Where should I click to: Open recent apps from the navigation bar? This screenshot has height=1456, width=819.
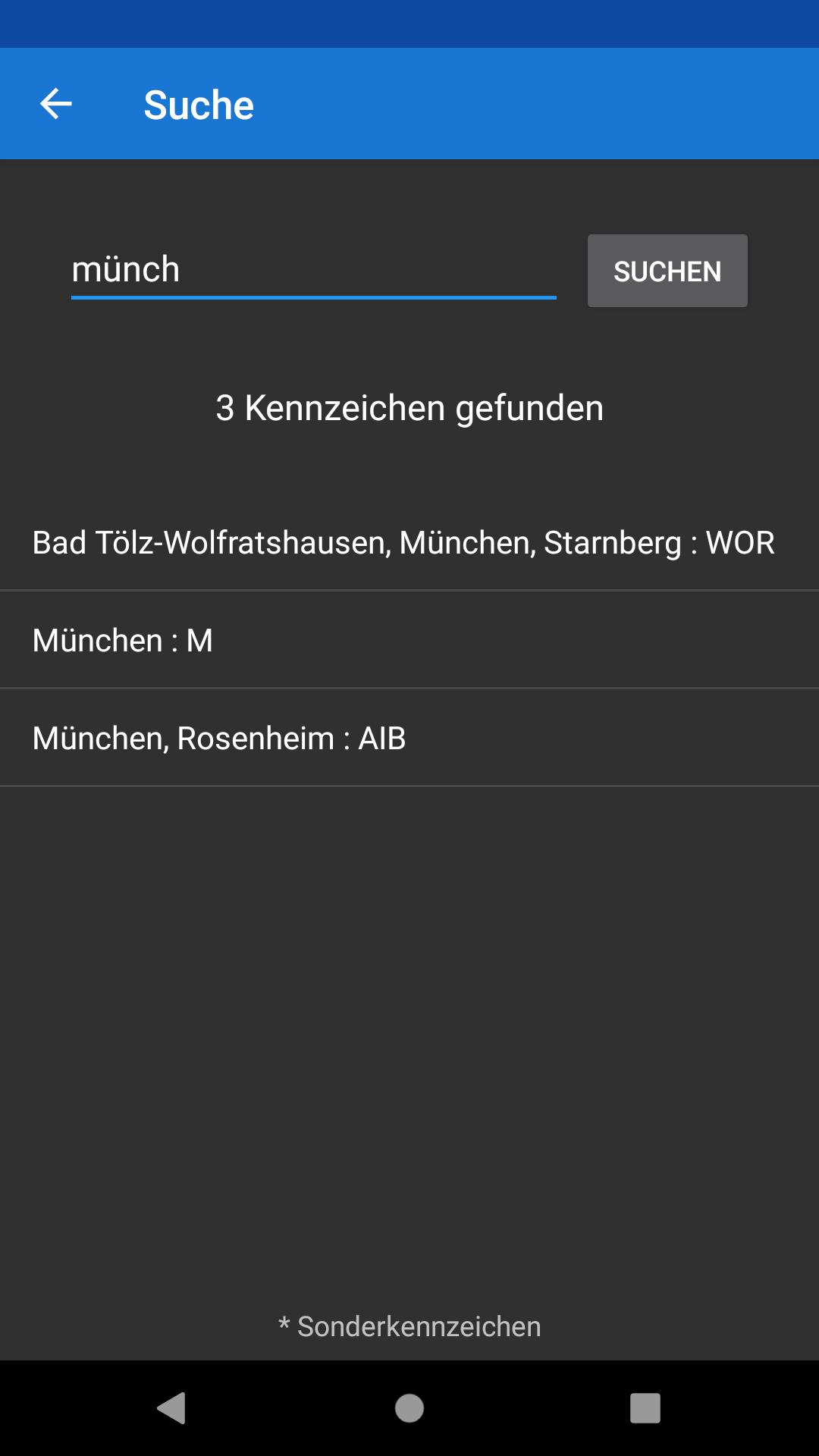click(x=645, y=1408)
